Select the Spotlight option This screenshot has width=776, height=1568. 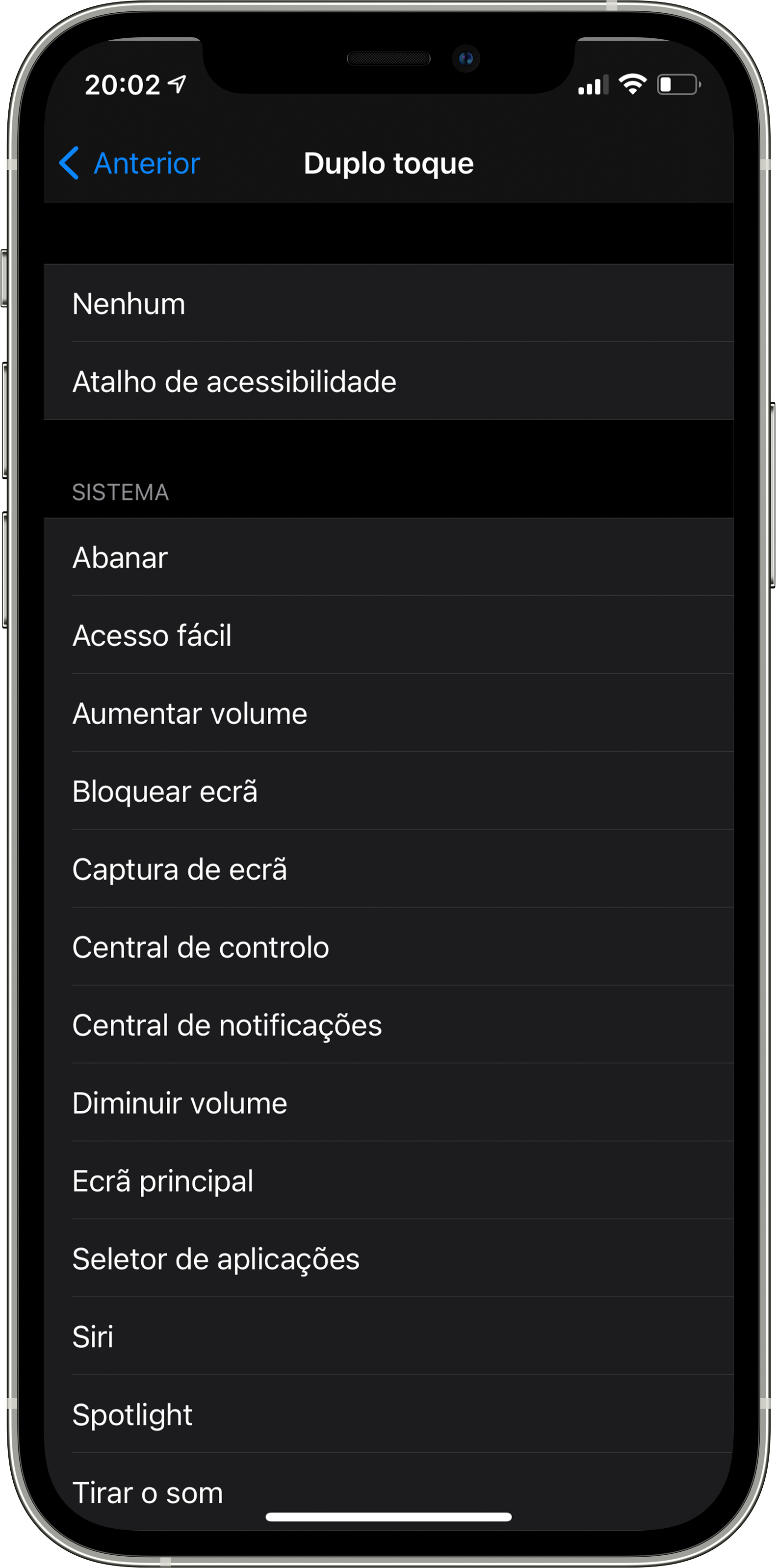point(388,1414)
